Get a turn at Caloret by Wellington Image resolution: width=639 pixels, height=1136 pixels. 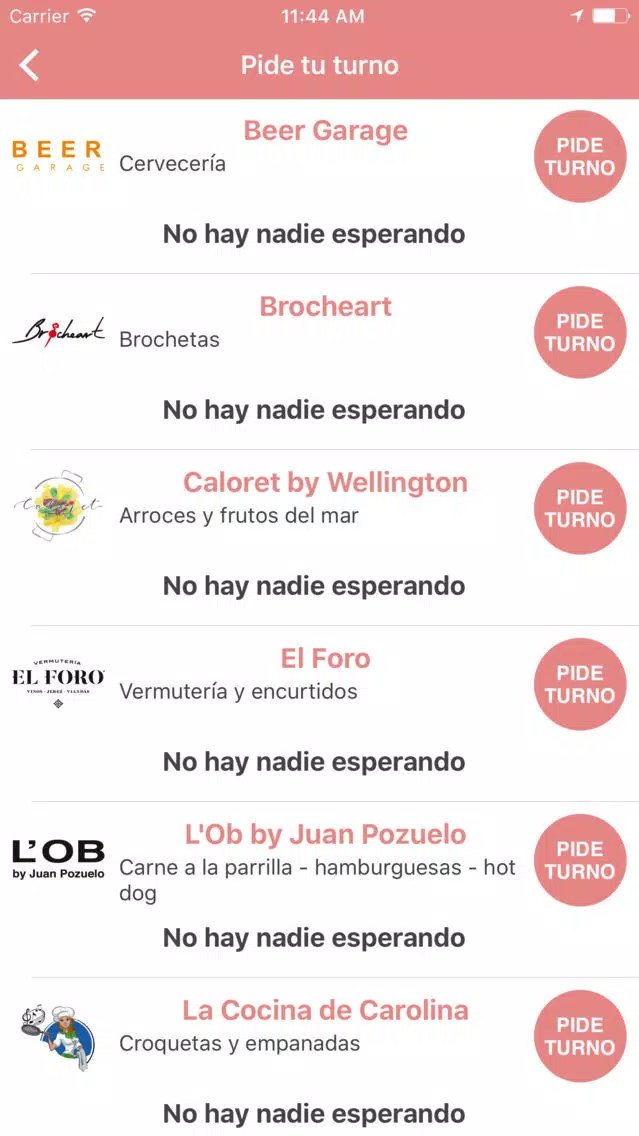point(580,509)
